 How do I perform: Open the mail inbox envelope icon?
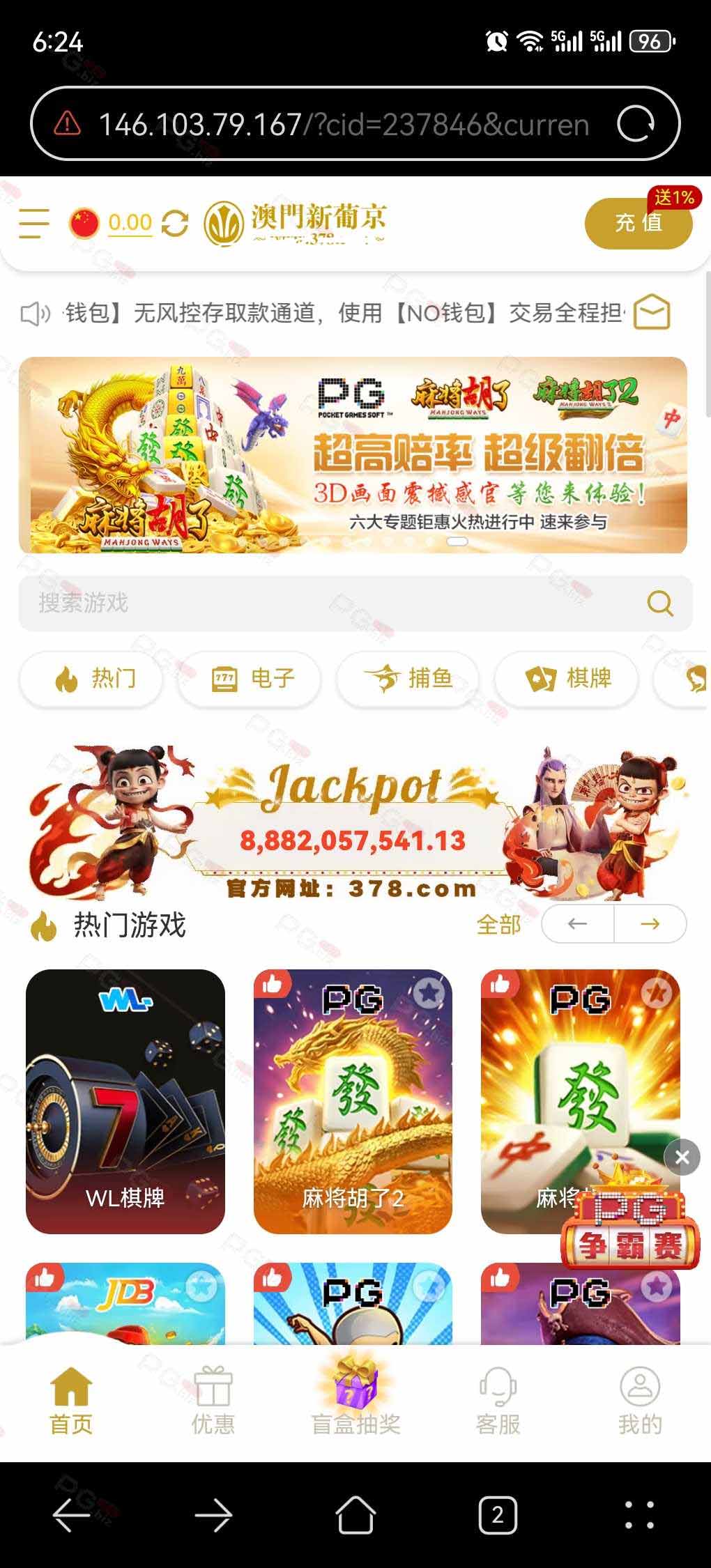652,312
